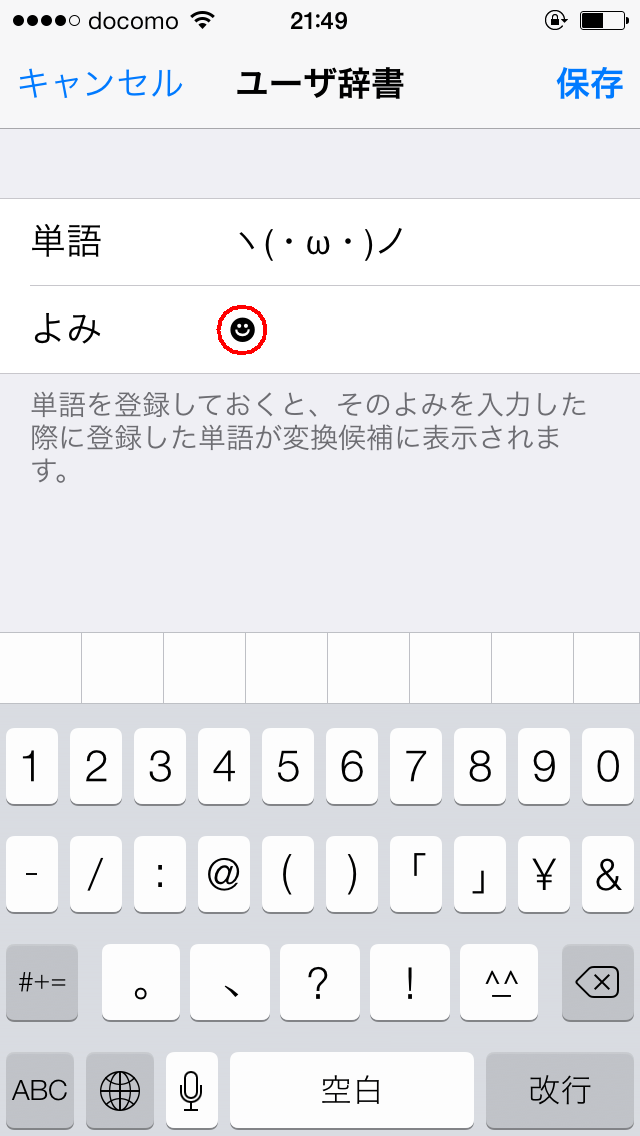Hit the 改行 return key
This screenshot has width=640, height=1136.
[x=559, y=1089]
